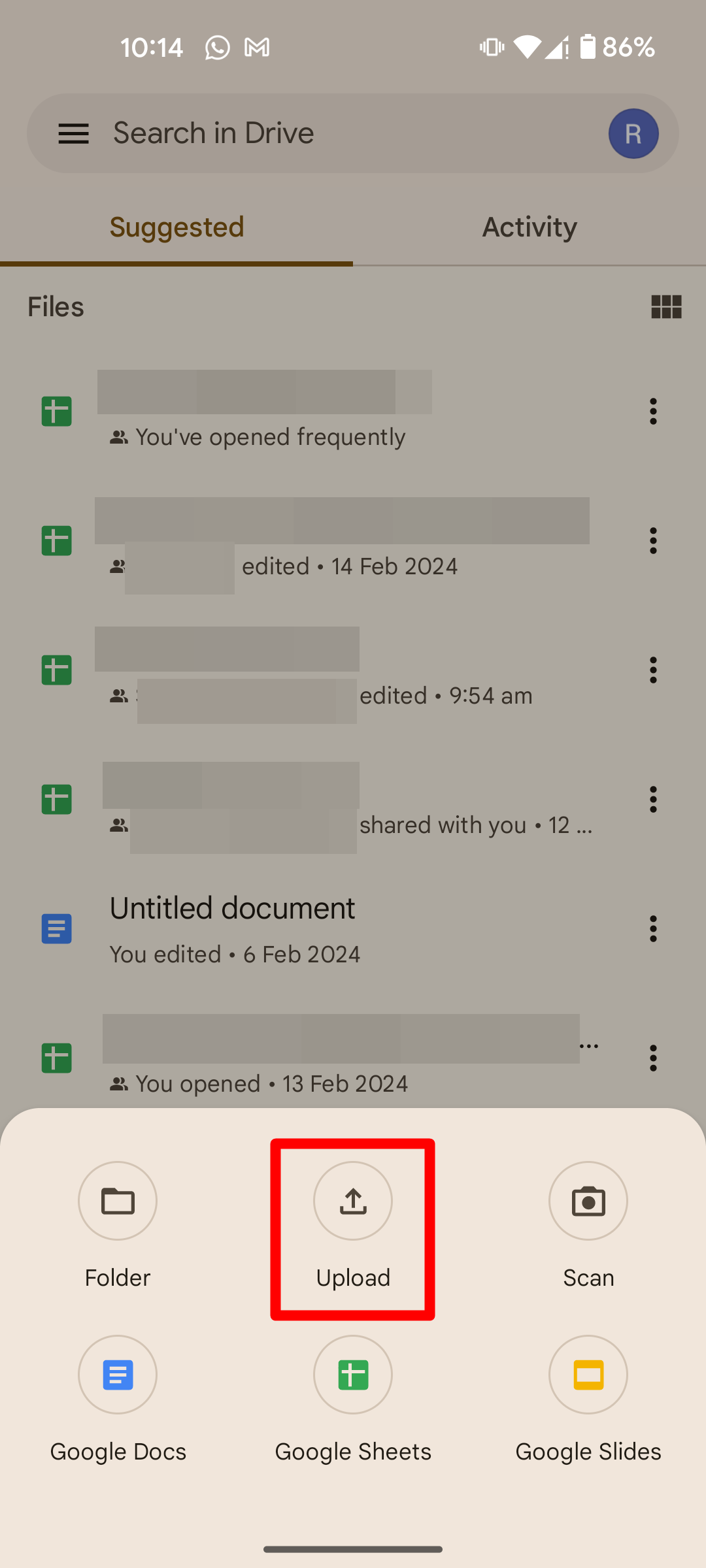Tap the Docs icon beside Untitled document

[x=56, y=928]
